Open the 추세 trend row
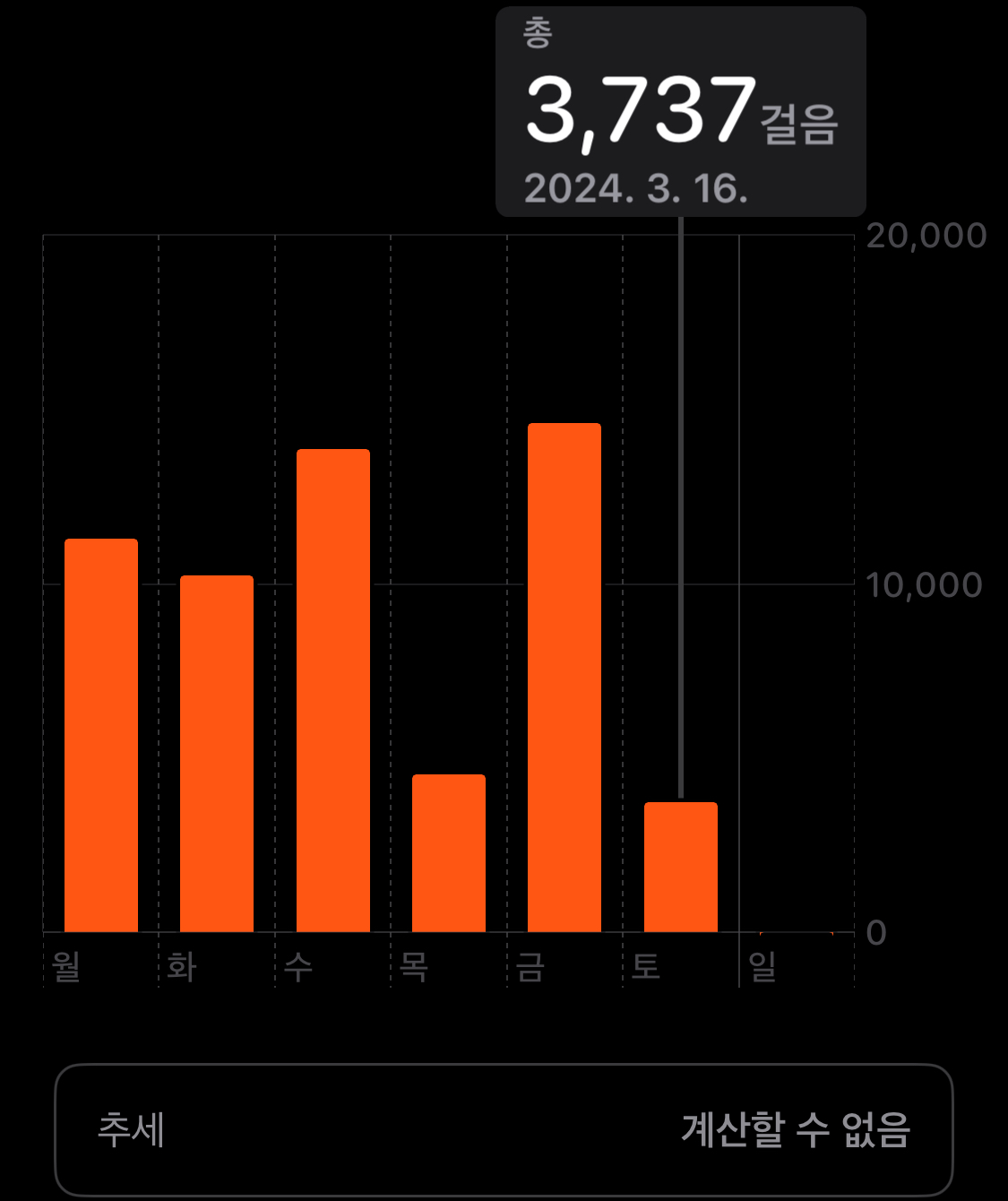 504,1129
